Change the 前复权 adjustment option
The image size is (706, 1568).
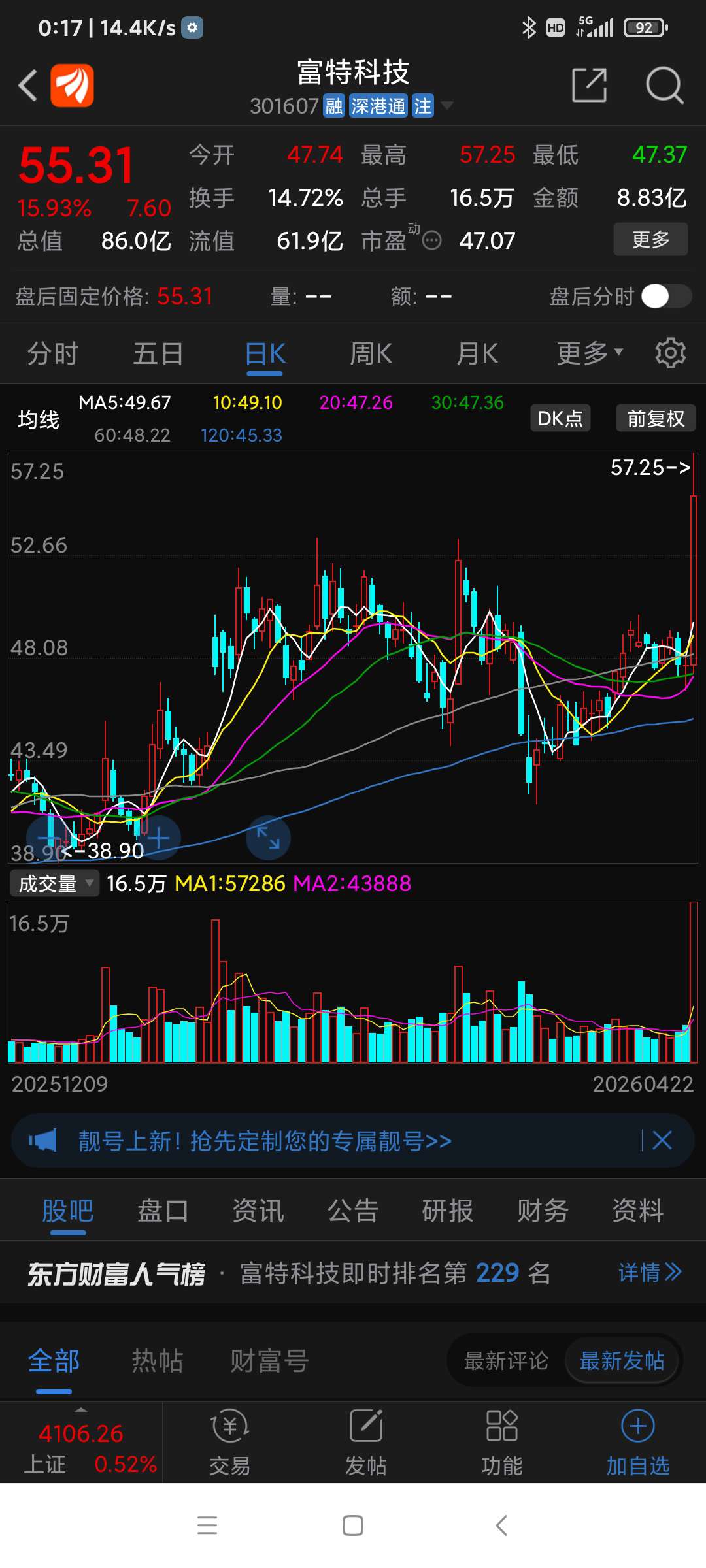click(656, 418)
